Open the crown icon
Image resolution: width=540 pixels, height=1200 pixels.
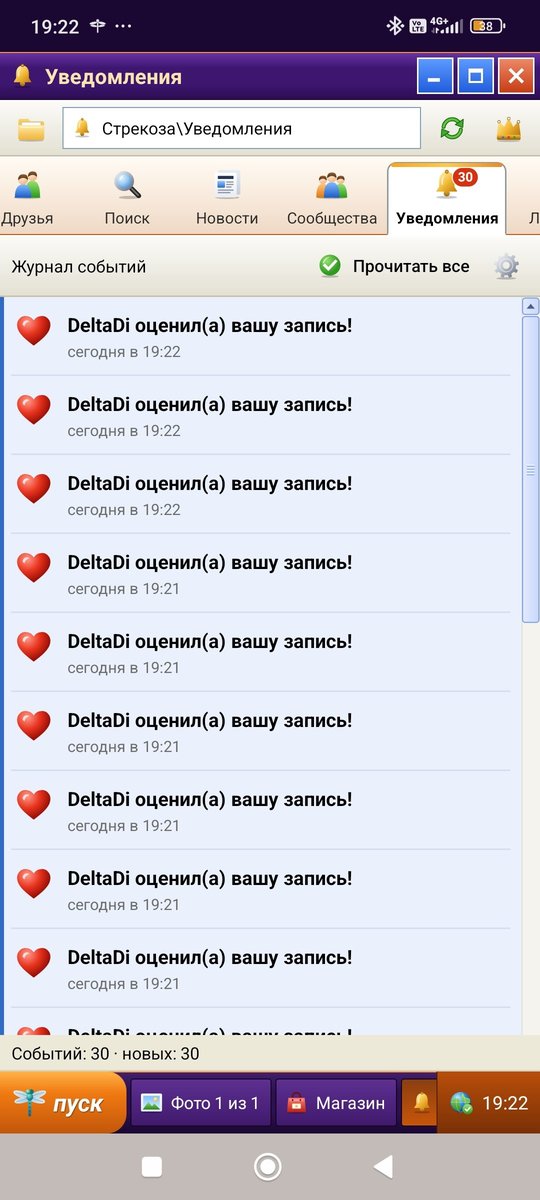coord(509,128)
